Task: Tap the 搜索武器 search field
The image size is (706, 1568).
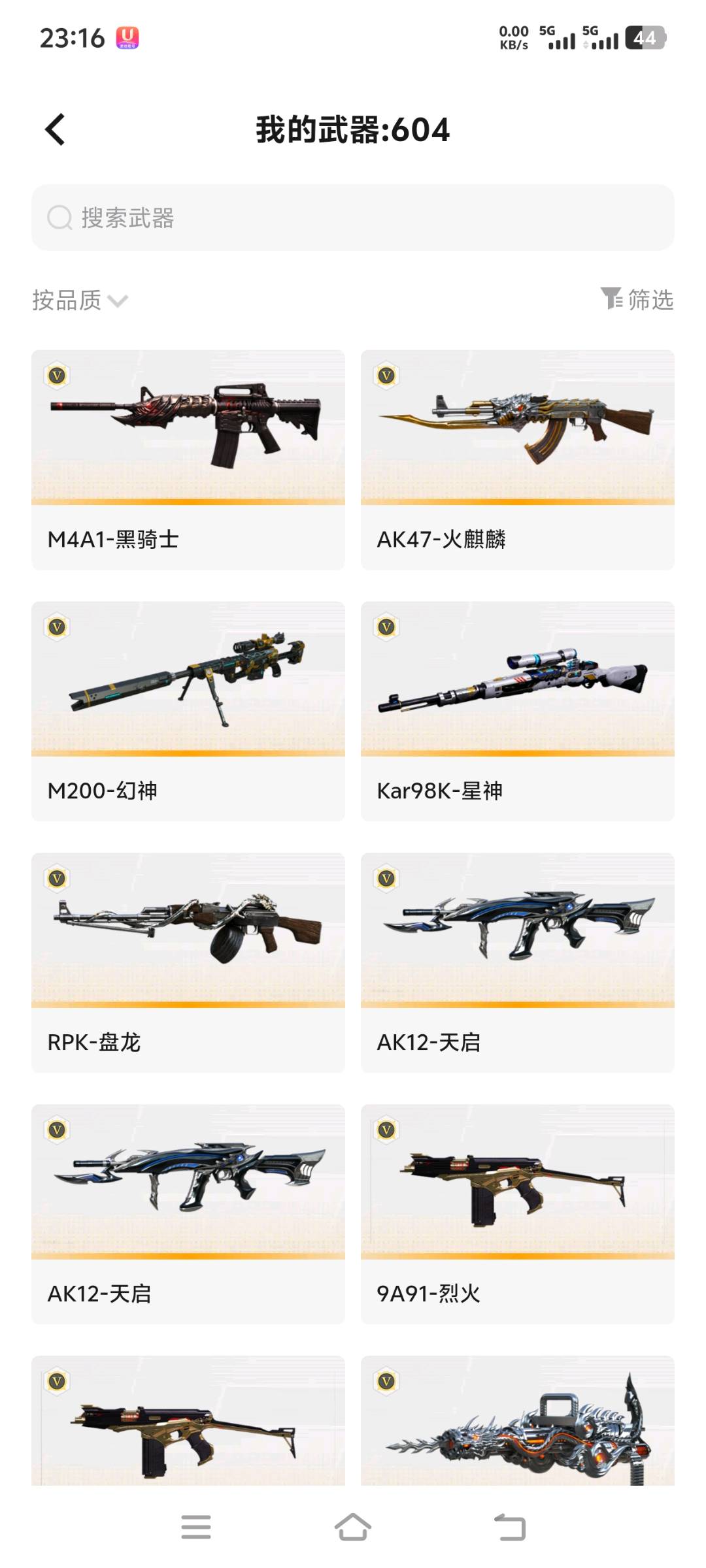Action: [353, 218]
